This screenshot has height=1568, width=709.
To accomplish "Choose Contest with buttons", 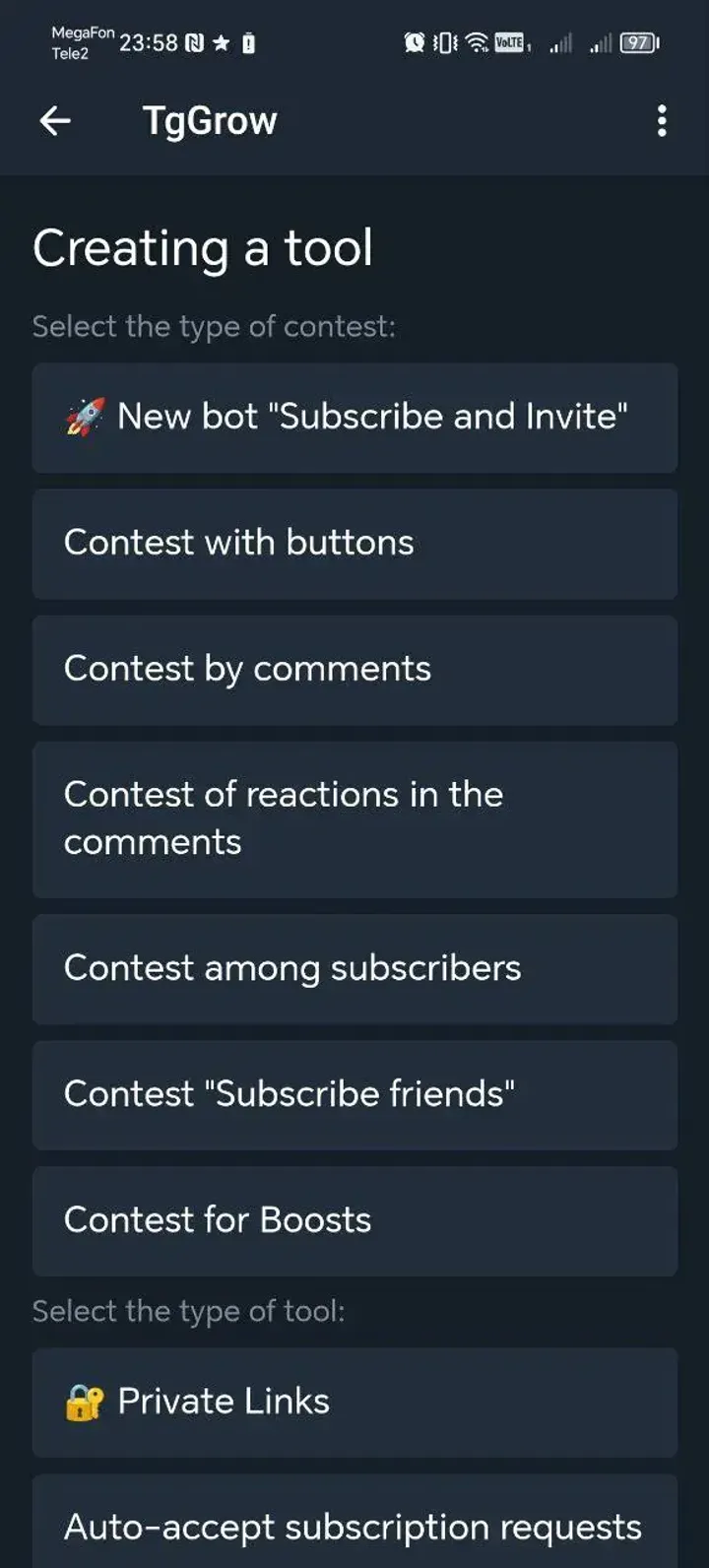I will [354, 543].
